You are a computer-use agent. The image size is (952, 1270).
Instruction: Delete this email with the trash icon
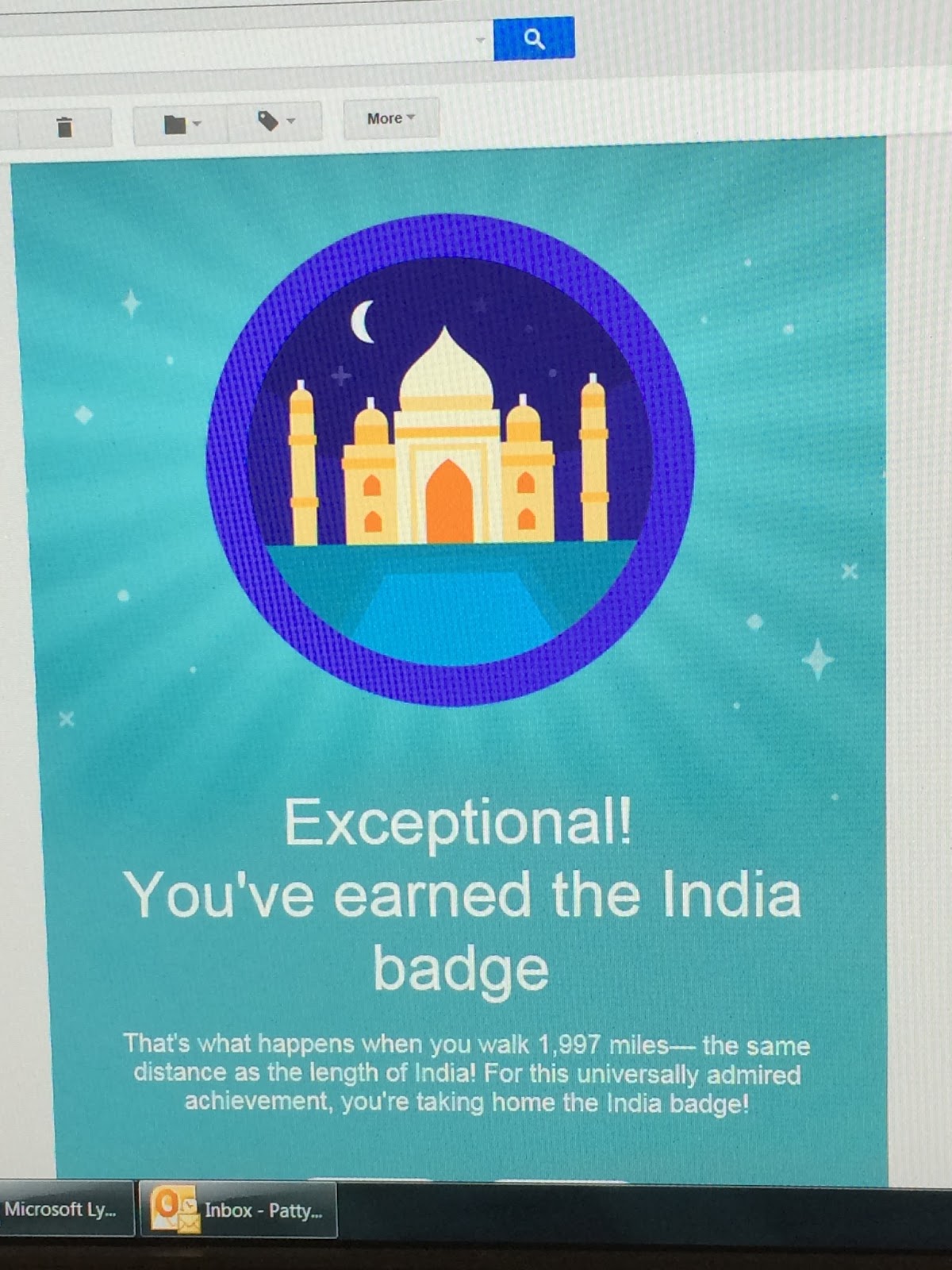(64, 126)
